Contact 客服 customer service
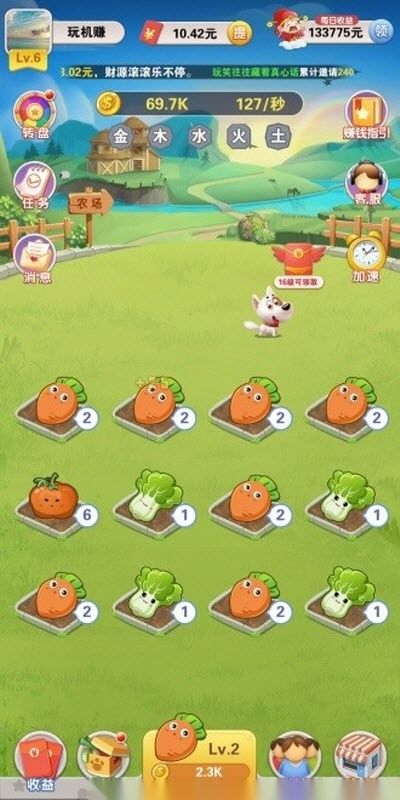The width and height of the screenshot is (400, 800). click(366, 184)
